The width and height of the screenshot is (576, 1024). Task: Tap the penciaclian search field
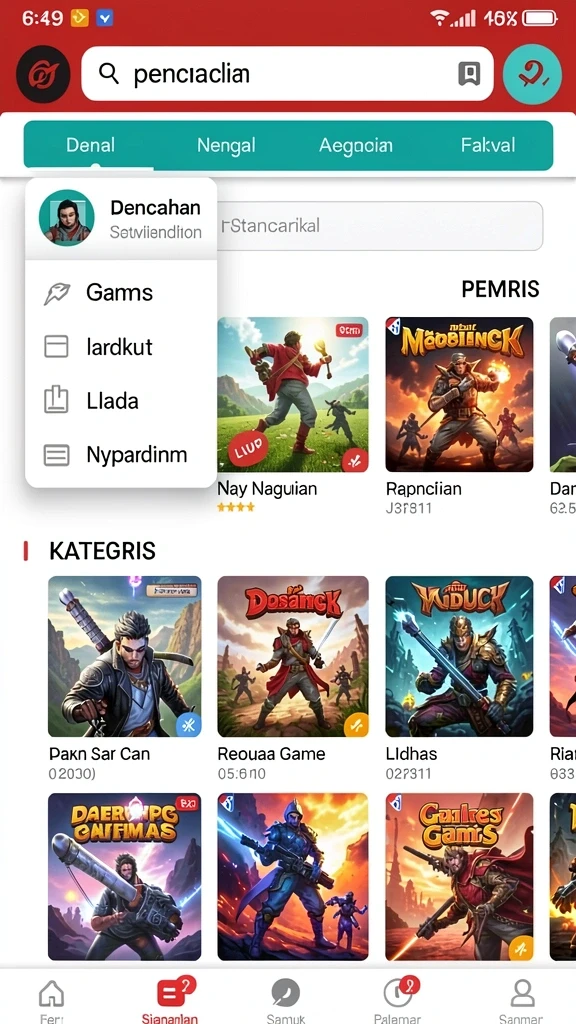coord(287,74)
